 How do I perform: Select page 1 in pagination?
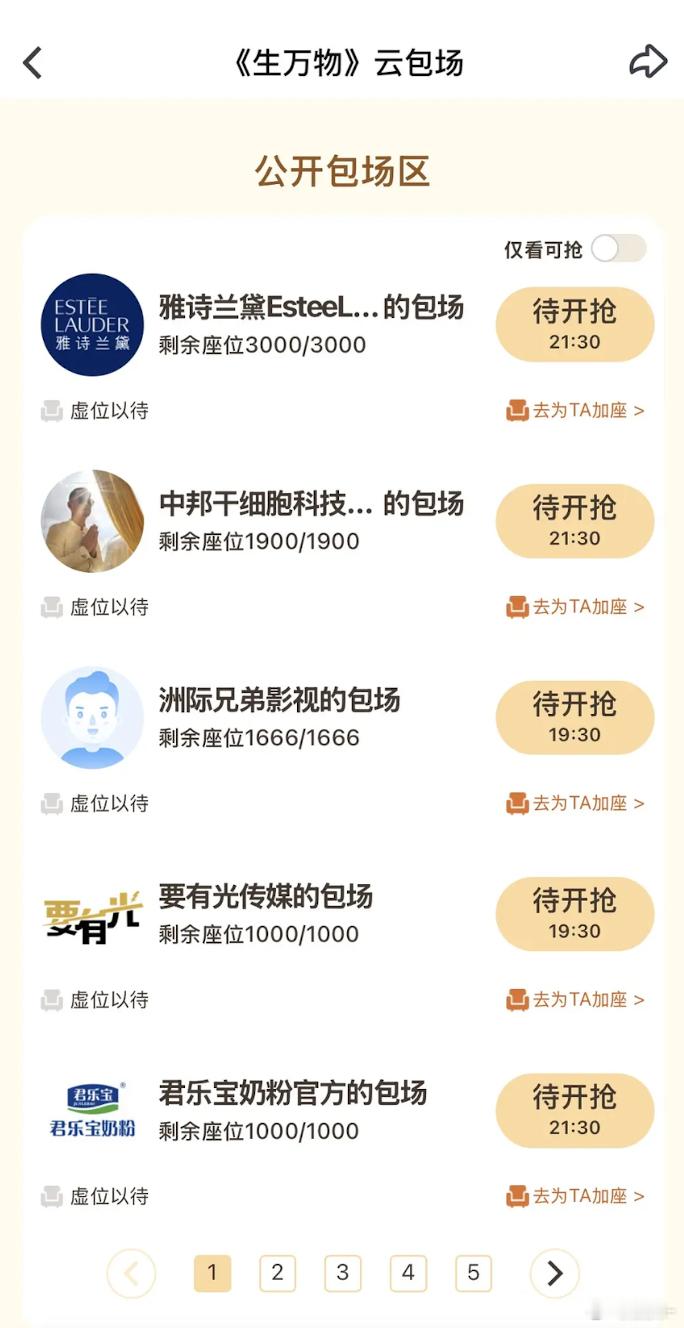[x=212, y=1273]
